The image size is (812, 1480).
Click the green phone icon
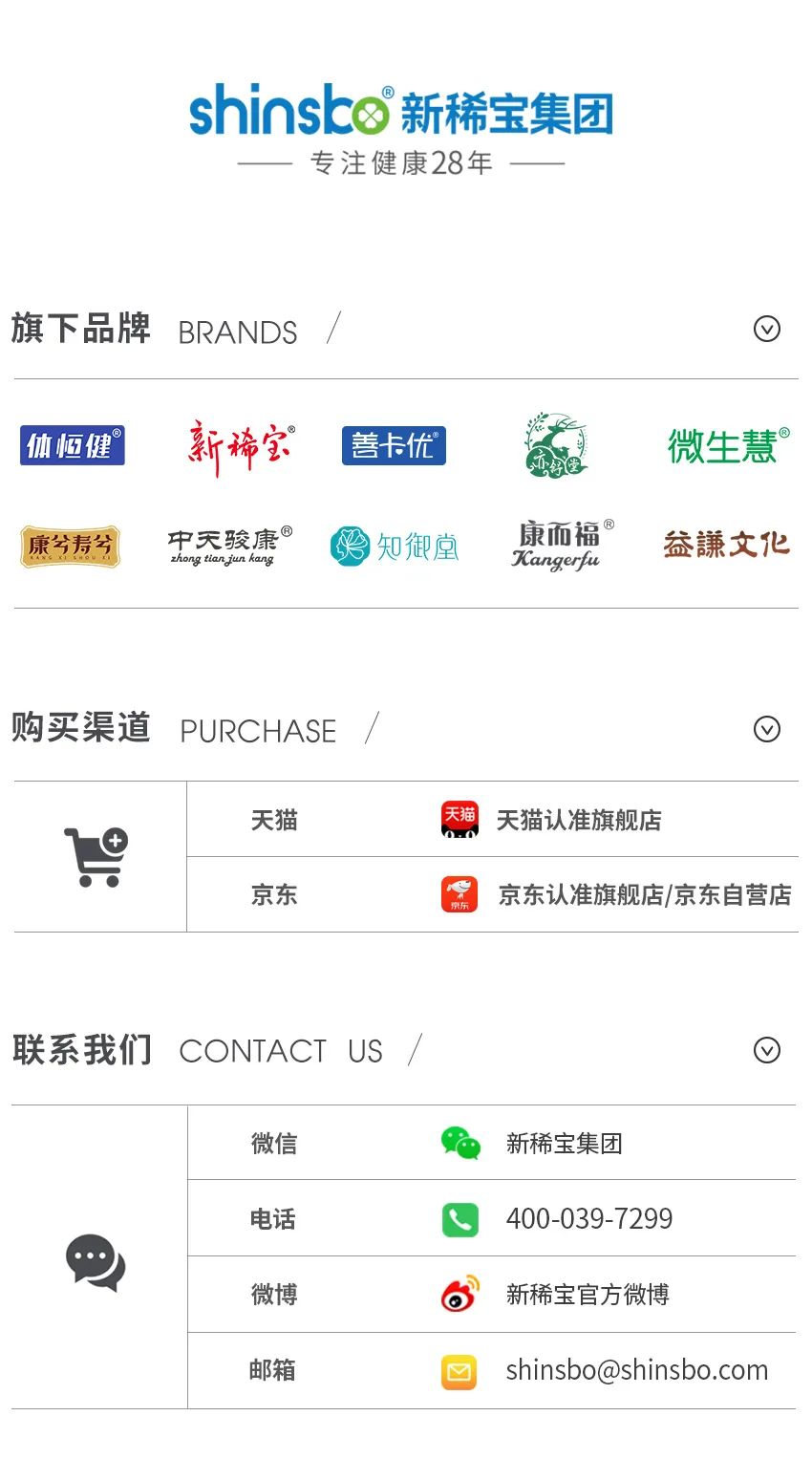pyautogui.click(x=459, y=1218)
